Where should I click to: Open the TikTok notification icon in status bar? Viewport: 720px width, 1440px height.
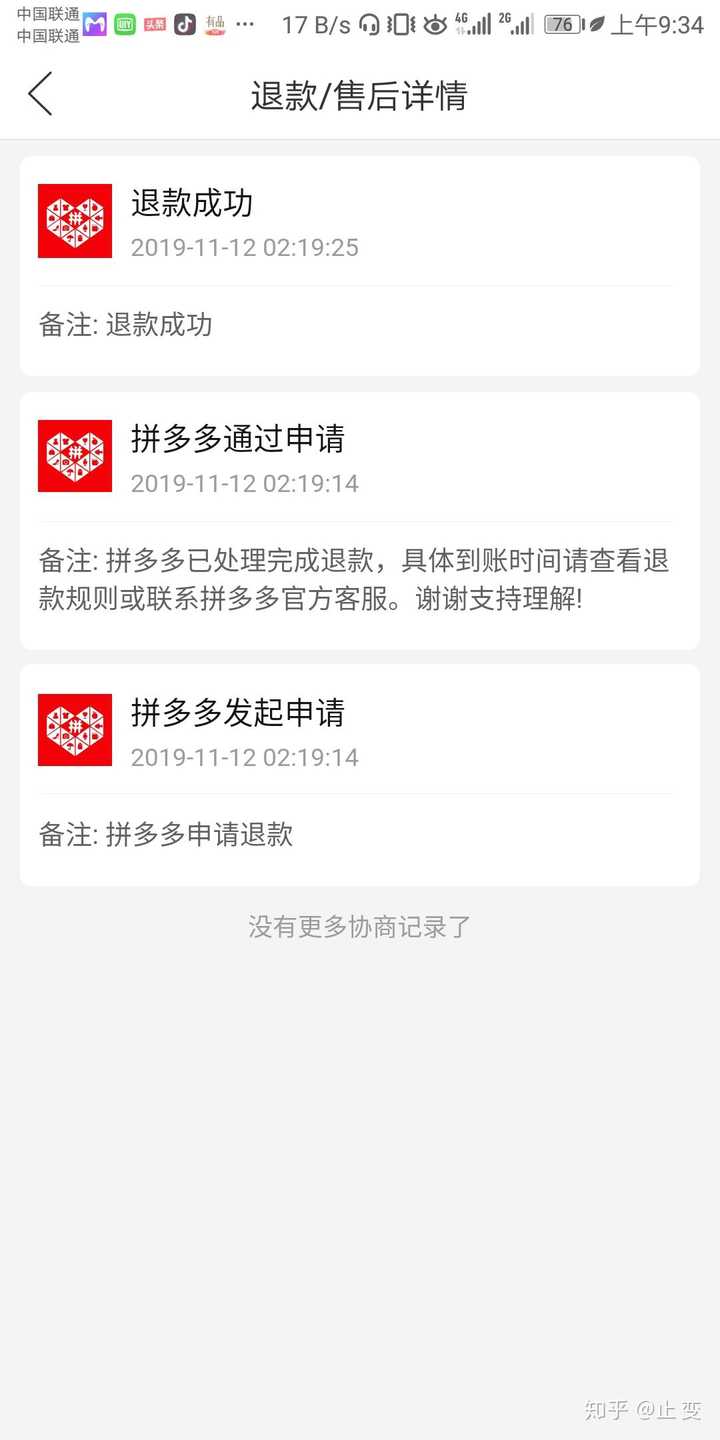click(183, 25)
